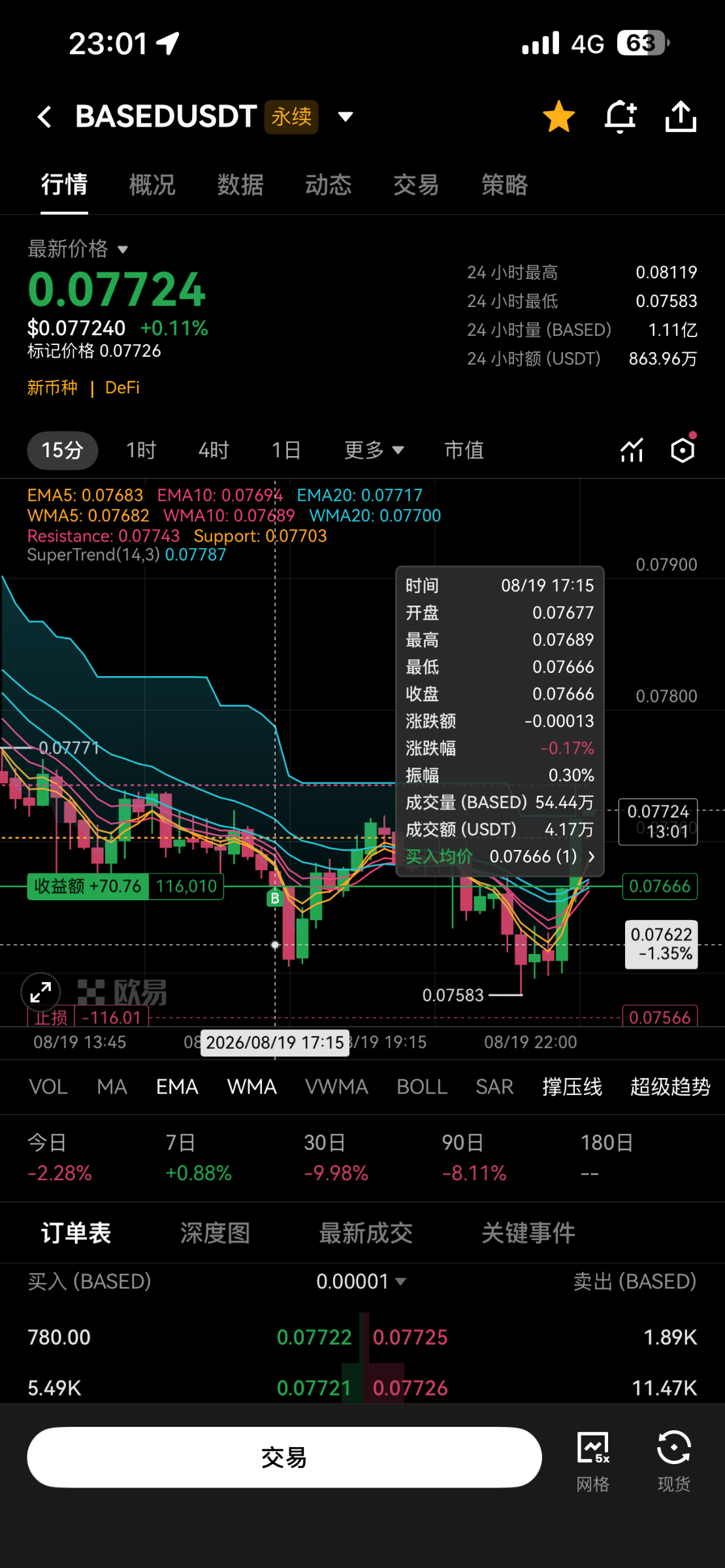Select the 1时 chart interval

[141, 450]
